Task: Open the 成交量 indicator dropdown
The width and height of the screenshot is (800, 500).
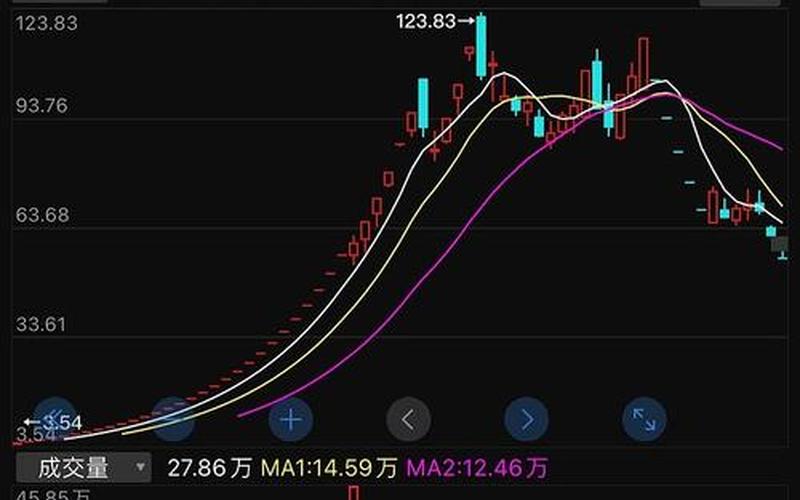Action: [84, 466]
